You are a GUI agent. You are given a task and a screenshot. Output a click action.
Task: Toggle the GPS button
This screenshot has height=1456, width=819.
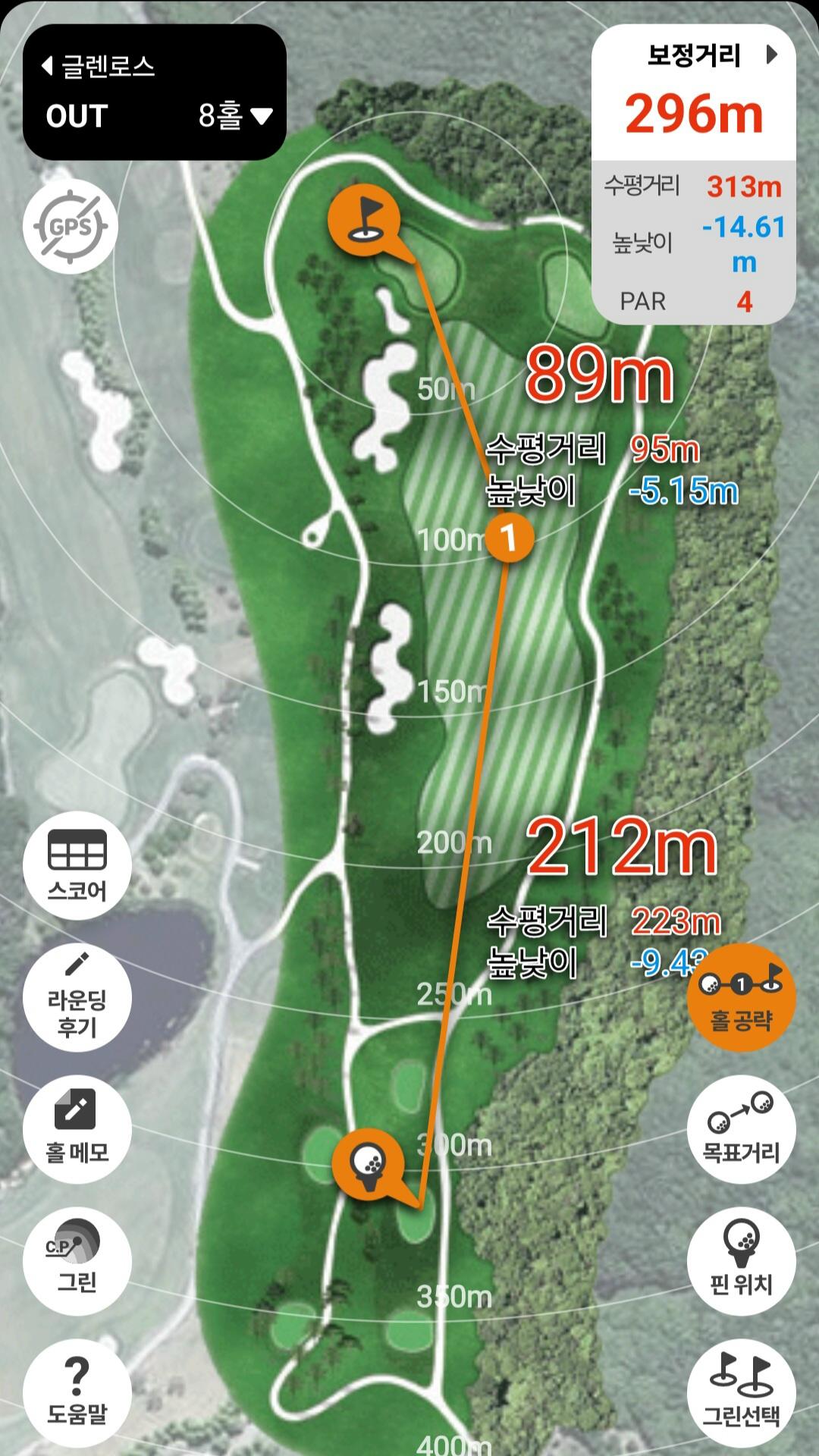tap(70, 226)
